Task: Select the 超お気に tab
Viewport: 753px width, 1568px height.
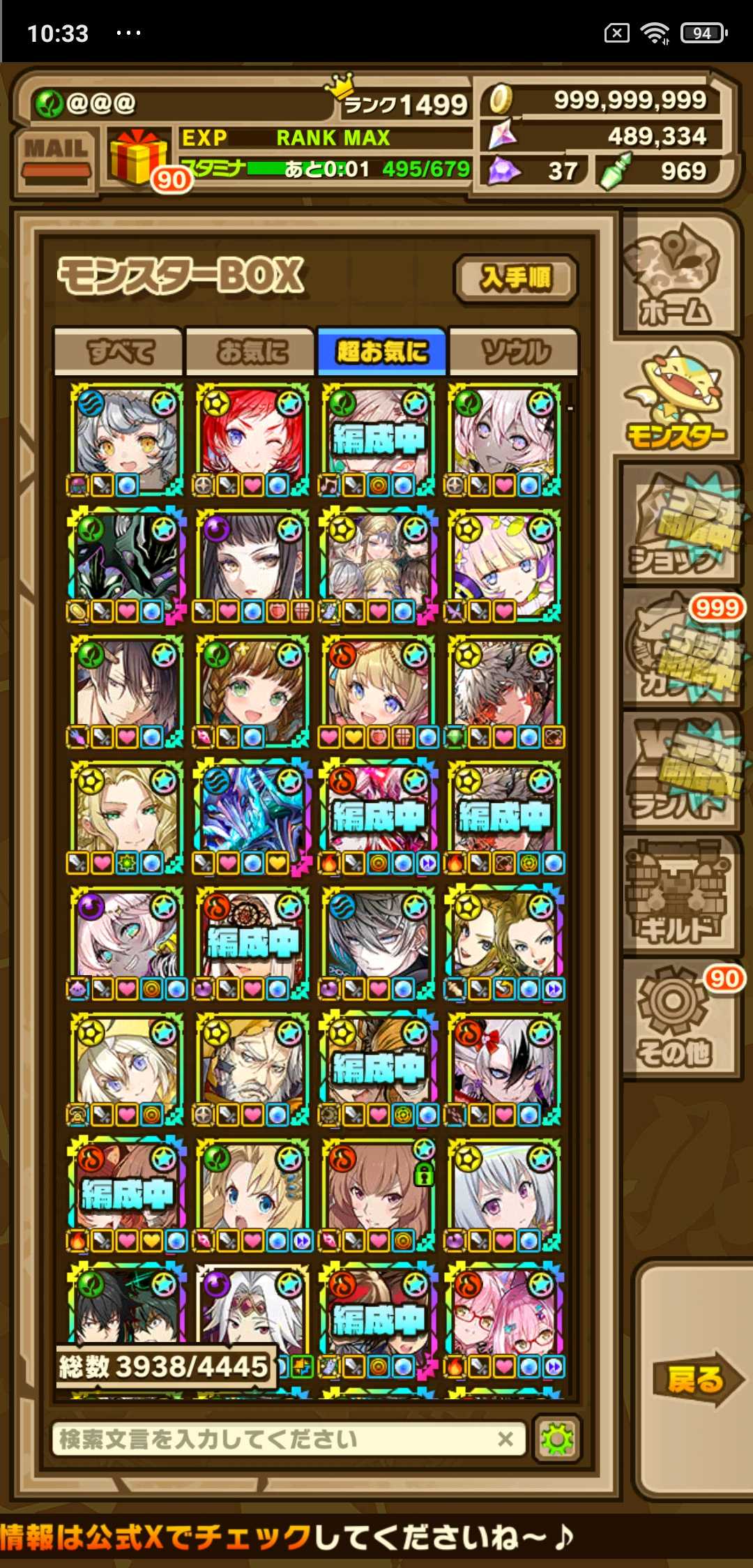Action: pyautogui.click(x=381, y=352)
